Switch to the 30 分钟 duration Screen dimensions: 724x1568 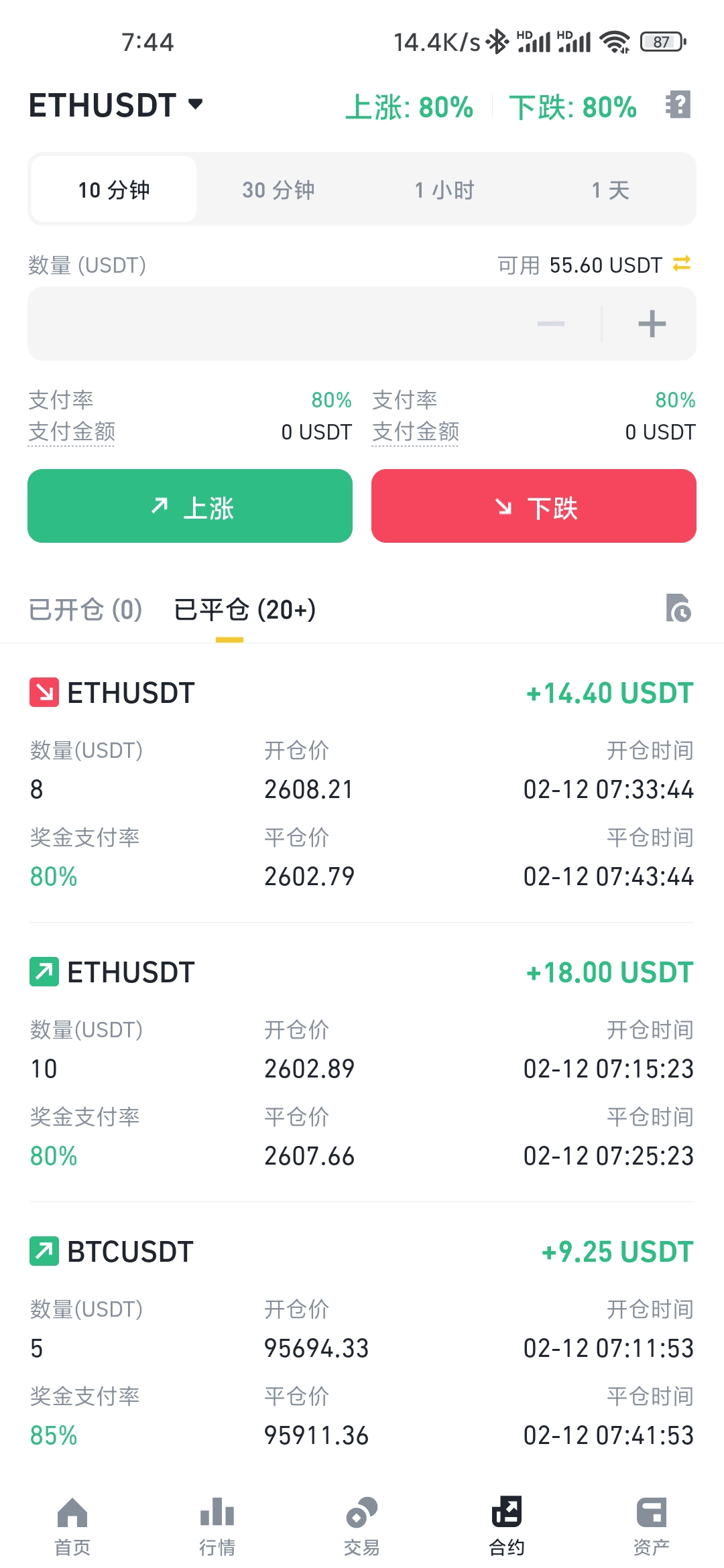click(x=279, y=190)
